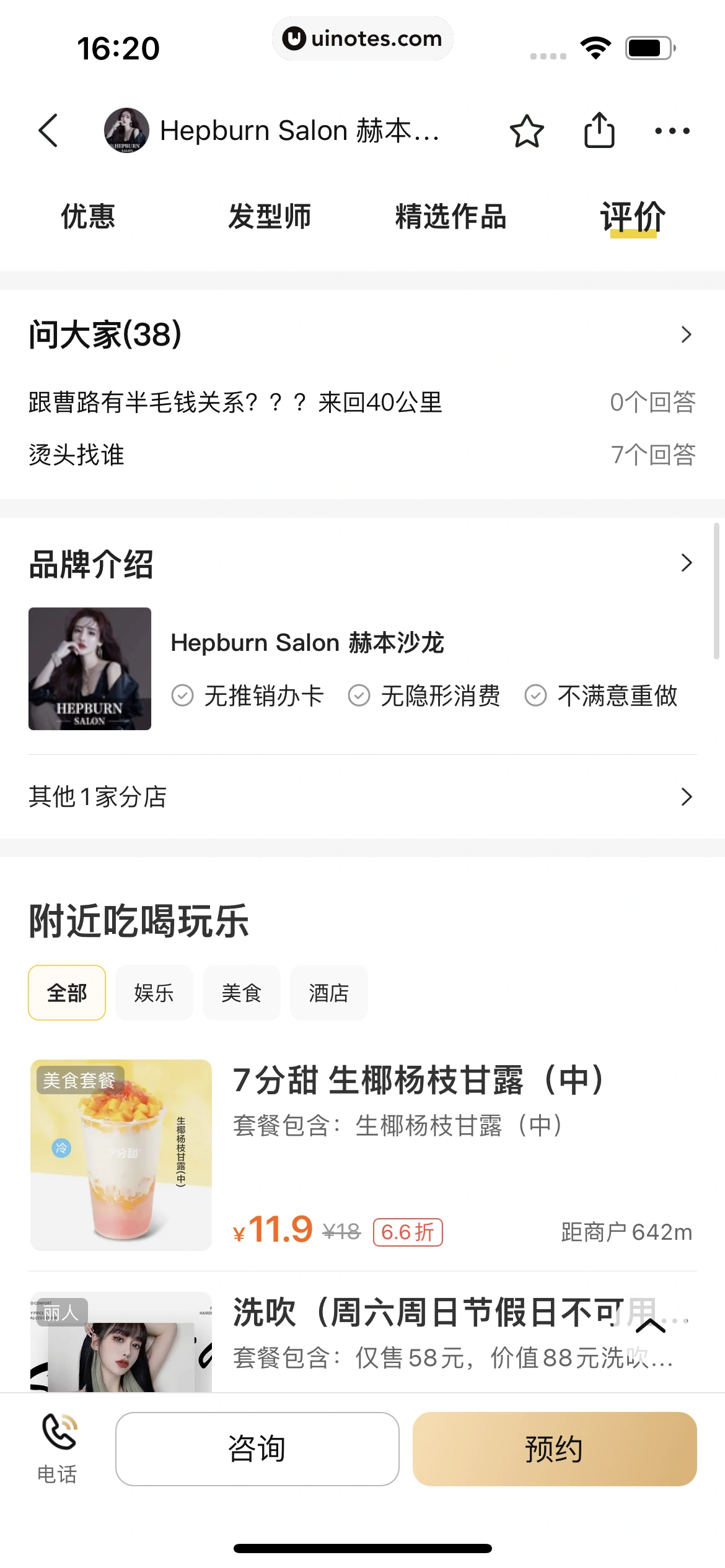The width and height of the screenshot is (725, 1568).
Task: Select the 全部 filter chip
Action: click(67, 993)
